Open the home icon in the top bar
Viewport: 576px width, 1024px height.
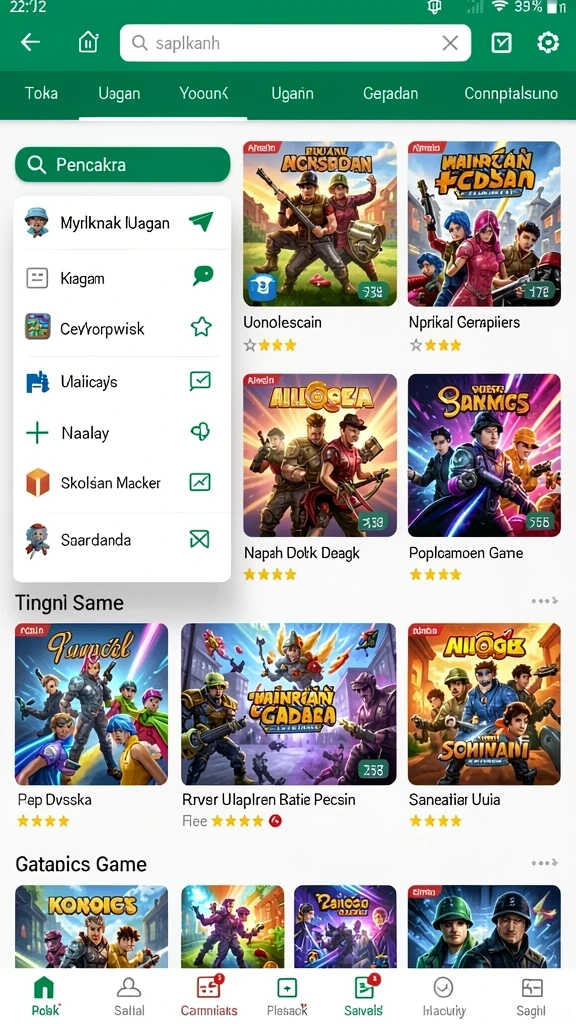click(88, 43)
